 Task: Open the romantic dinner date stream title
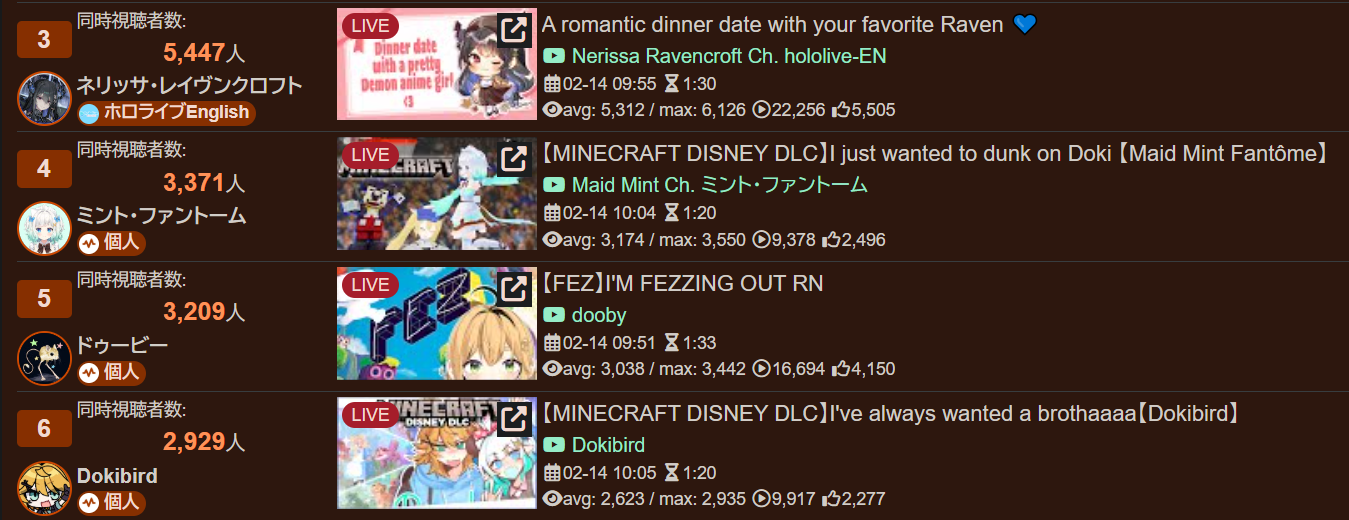coord(772,25)
